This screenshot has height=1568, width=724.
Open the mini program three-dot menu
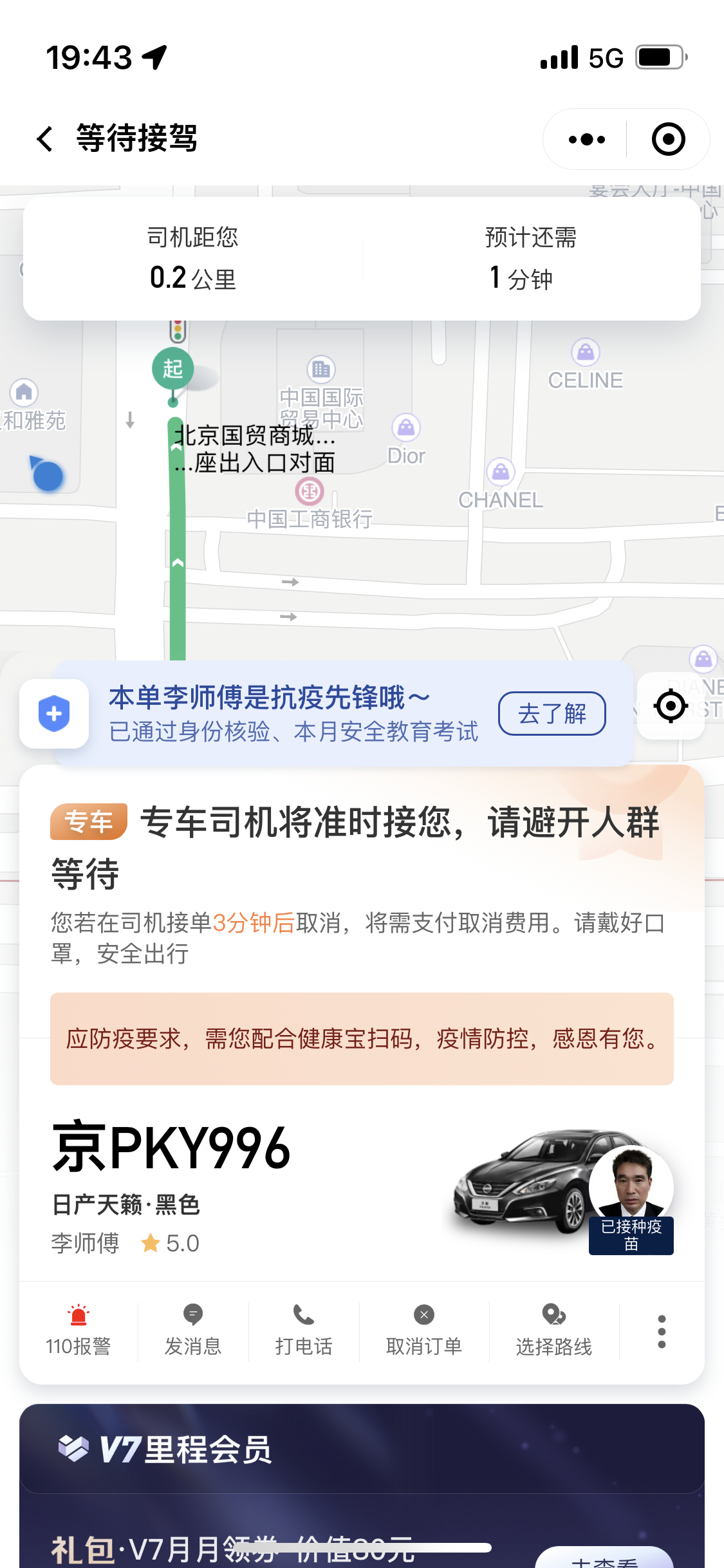pos(586,139)
